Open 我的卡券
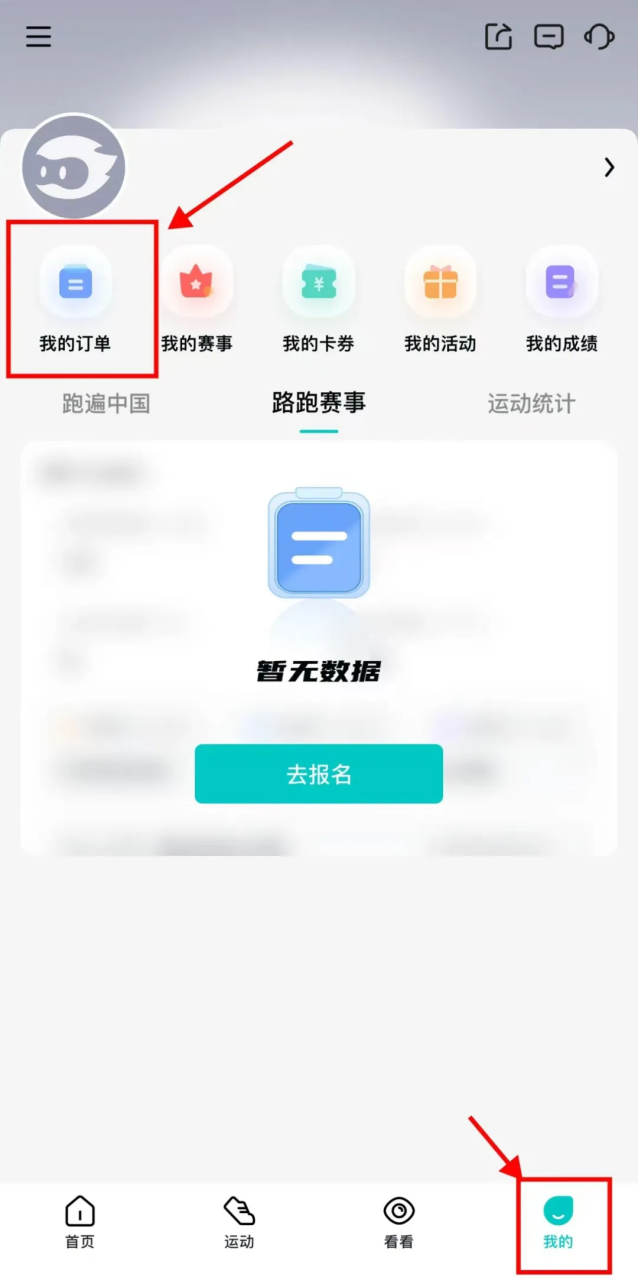Image resolution: width=638 pixels, height=1280 pixels. (318, 300)
